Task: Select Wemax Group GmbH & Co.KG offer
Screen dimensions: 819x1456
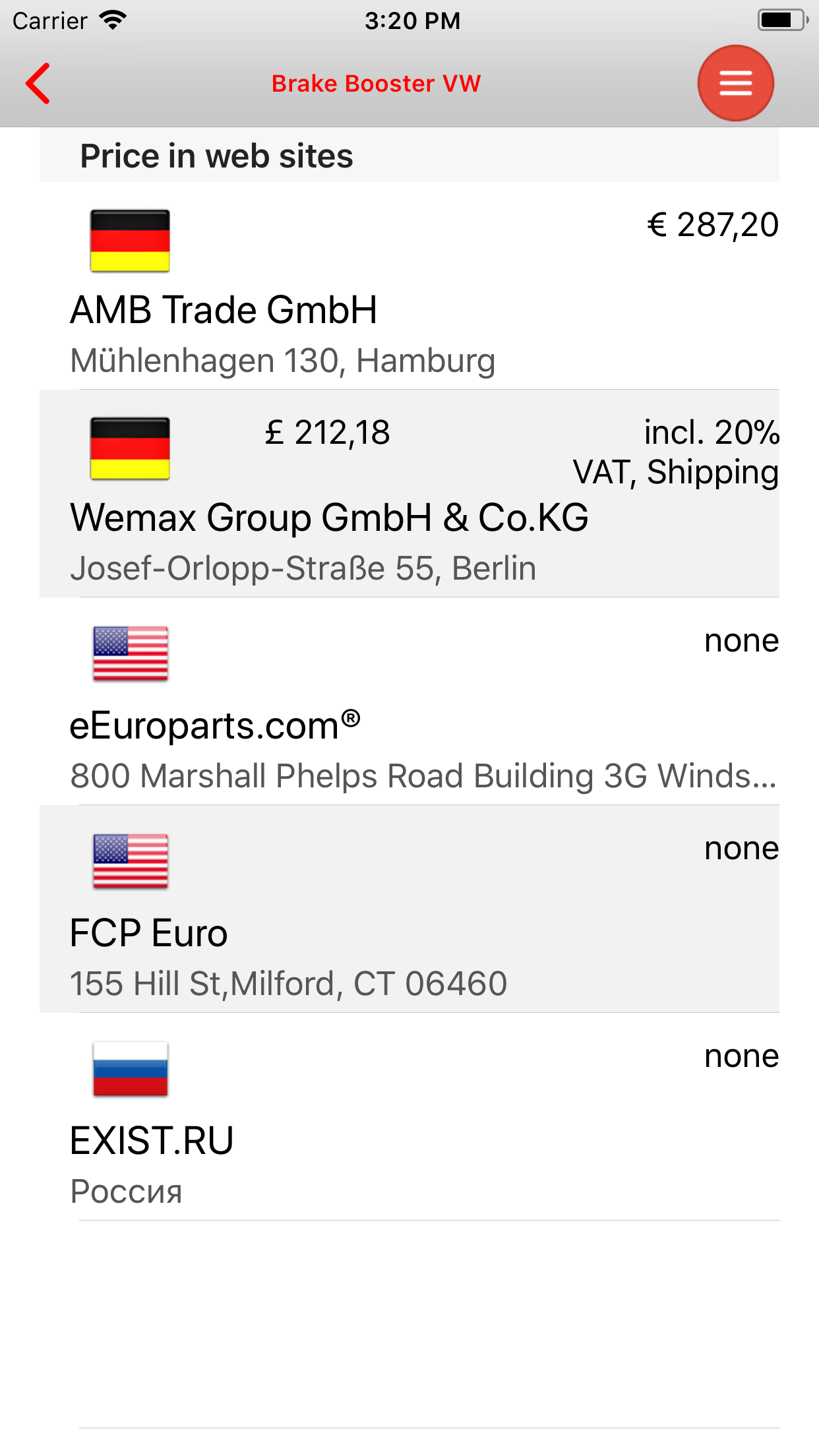Action: pyautogui.click(x=409, y=495)
